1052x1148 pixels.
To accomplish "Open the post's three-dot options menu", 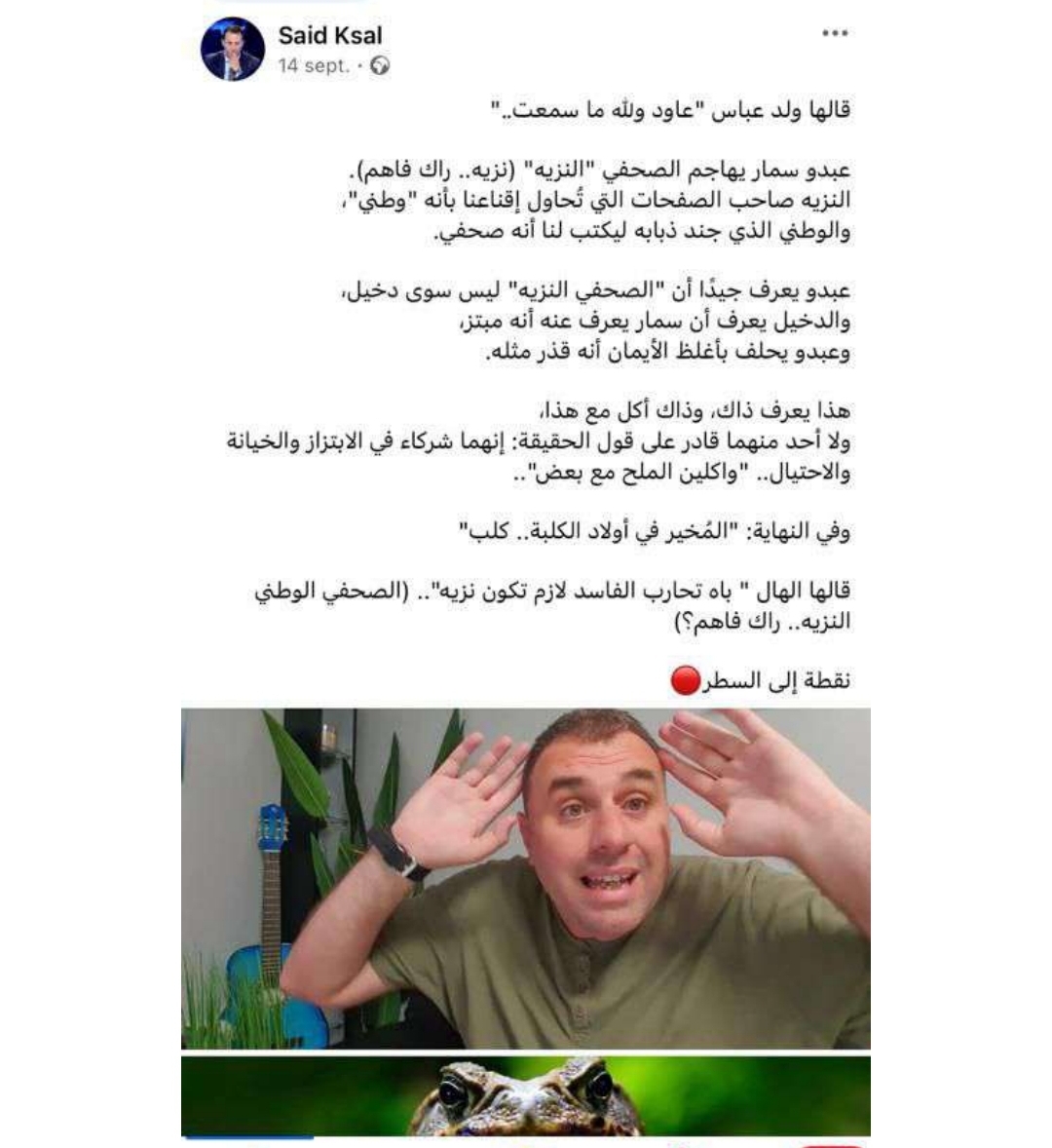I will click(835, 34).
